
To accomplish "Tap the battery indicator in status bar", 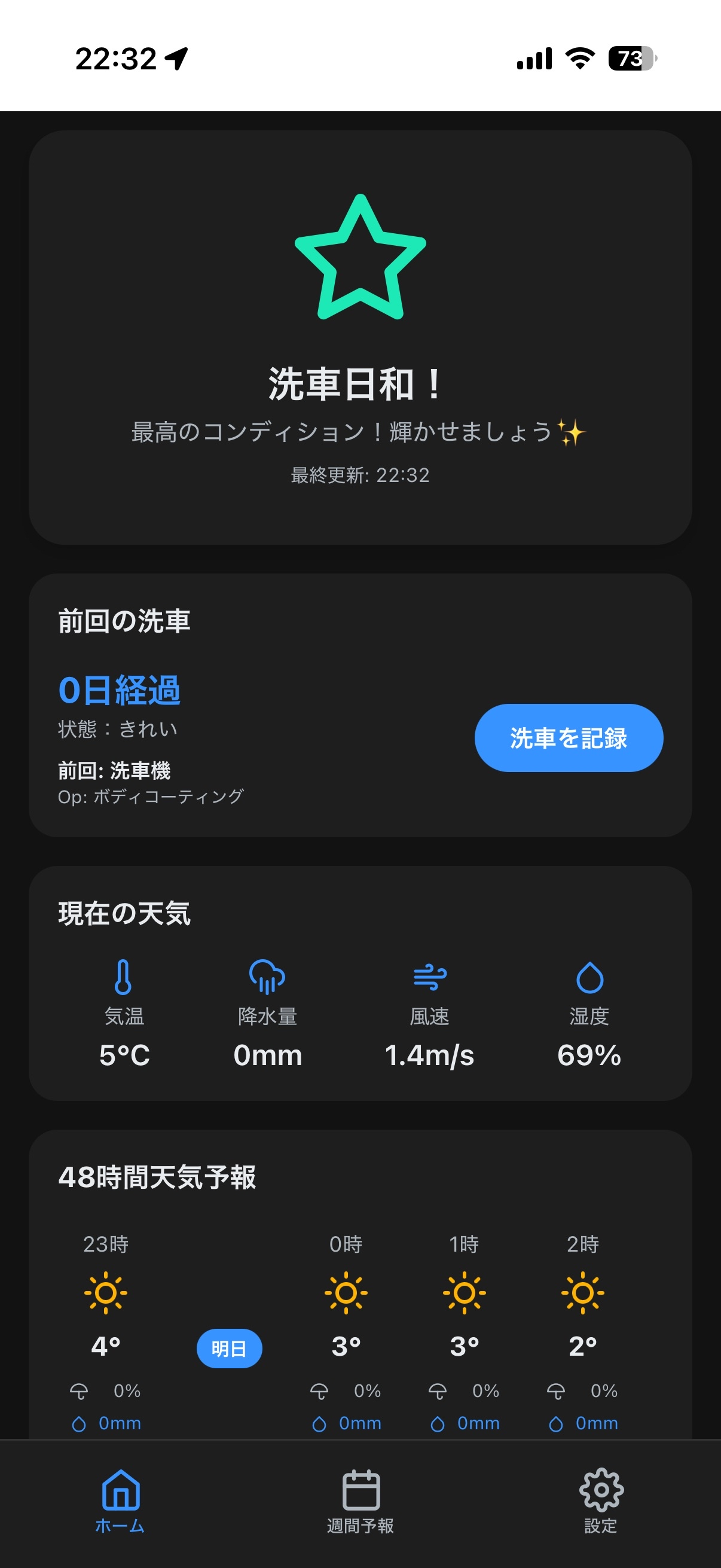I will click(632, 59).
